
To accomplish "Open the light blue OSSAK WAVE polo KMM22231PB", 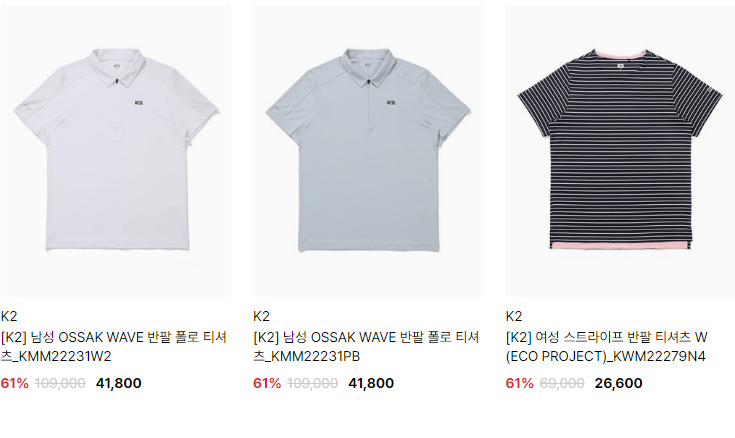I will [x=367, y=152].
